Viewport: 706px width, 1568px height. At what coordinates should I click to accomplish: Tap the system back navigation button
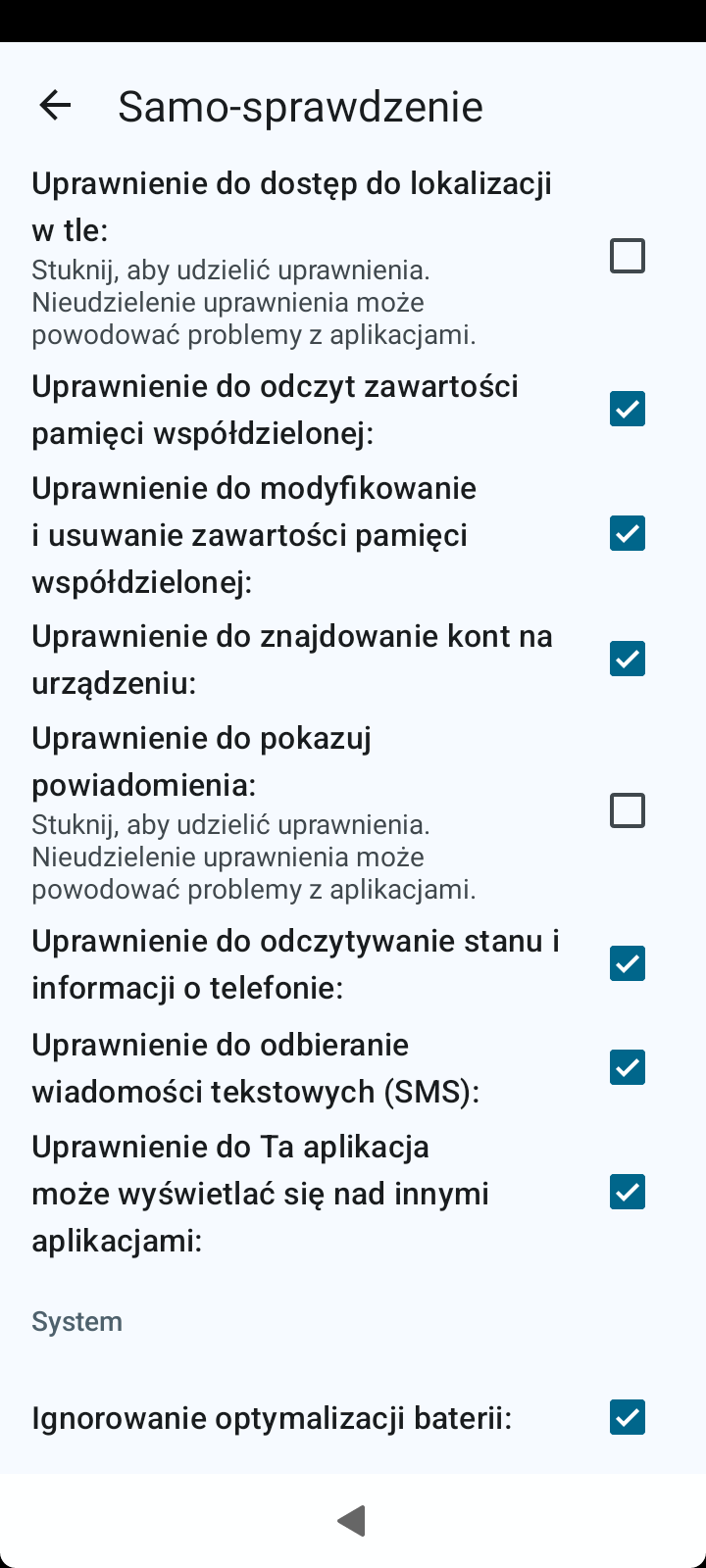(x=351, y=1521)
